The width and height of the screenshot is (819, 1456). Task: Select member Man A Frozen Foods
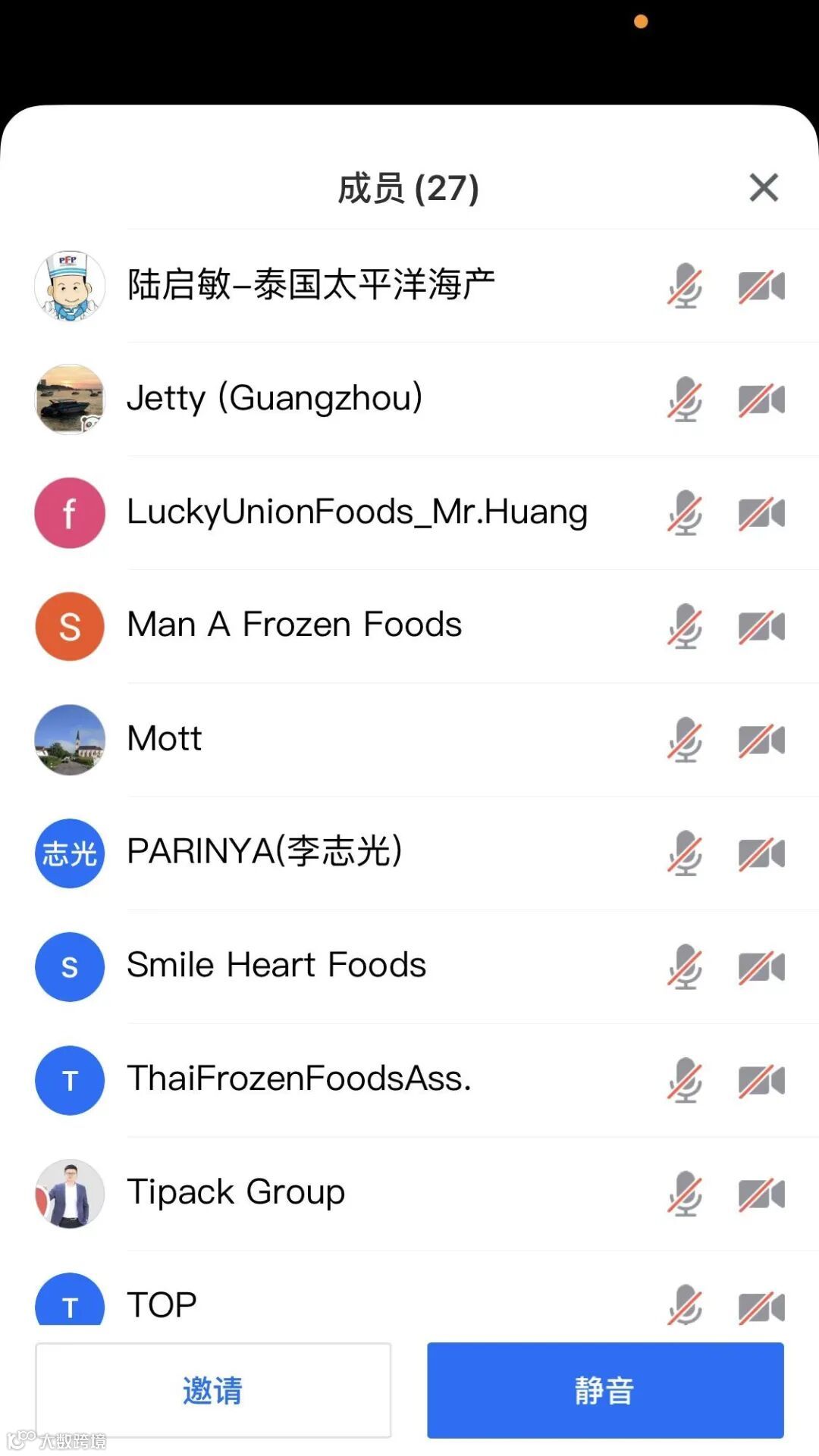click(294, 625)
